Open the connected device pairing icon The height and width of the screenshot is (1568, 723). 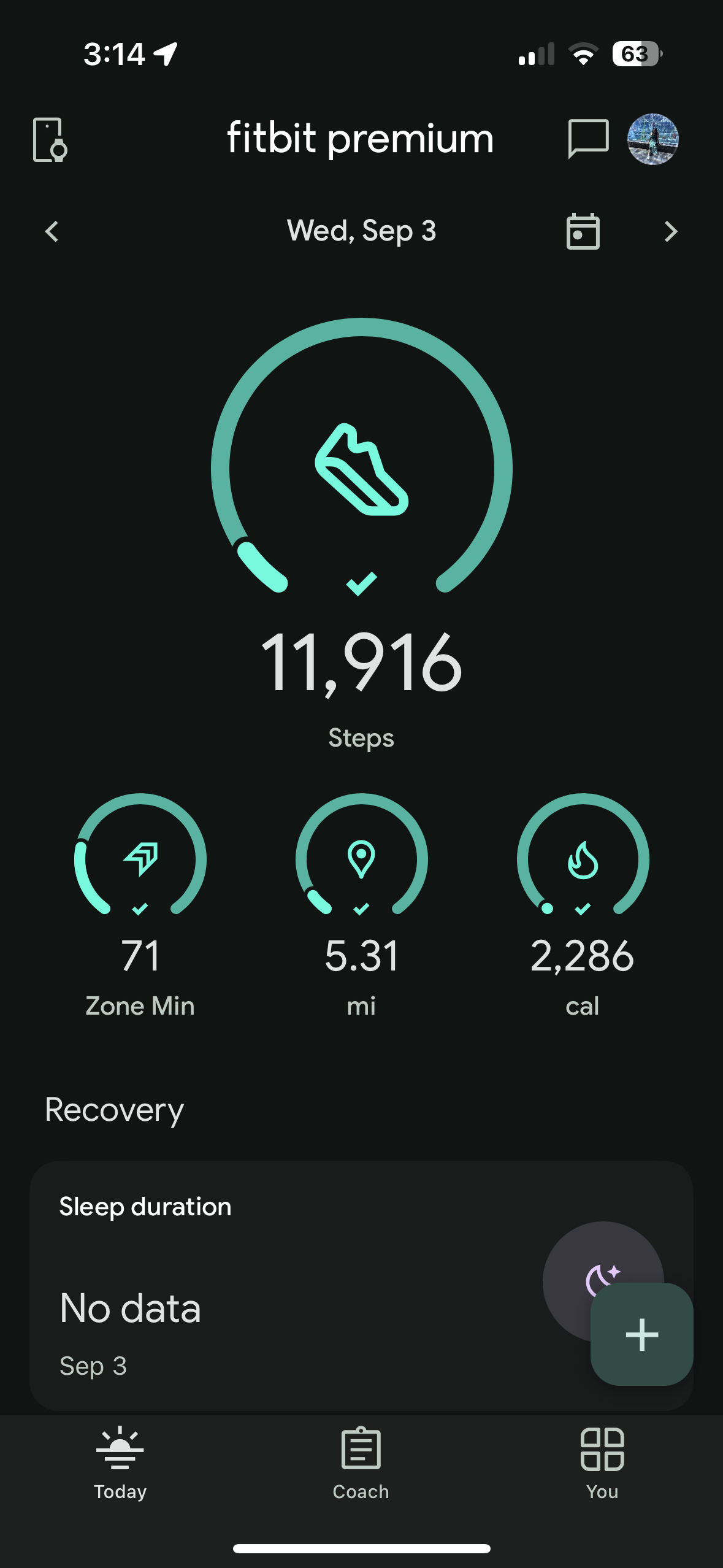click(49, 140)
